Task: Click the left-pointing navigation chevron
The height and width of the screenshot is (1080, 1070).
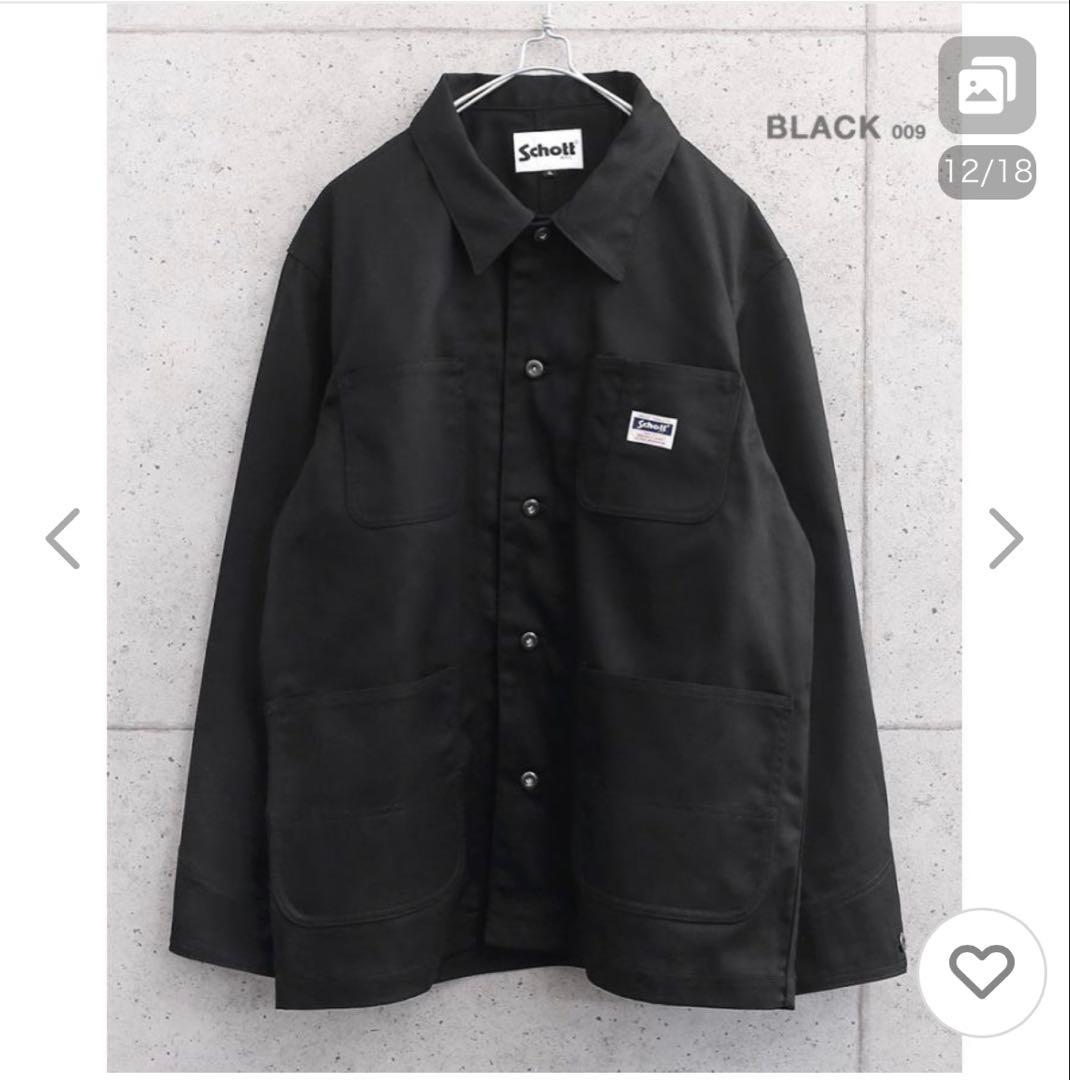Action: coord(63,540)
